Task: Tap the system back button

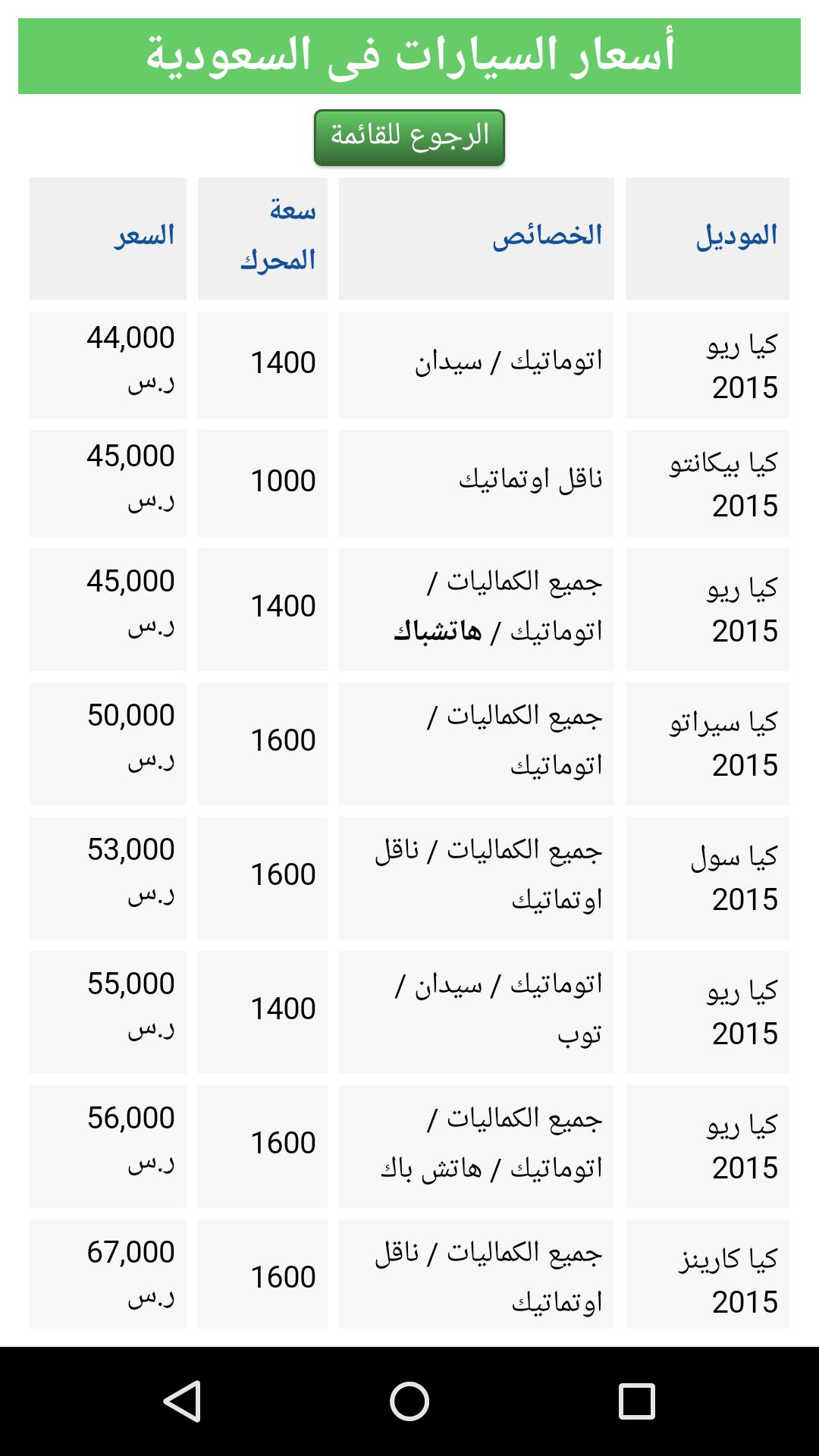Action: [x=182, y=1401]
